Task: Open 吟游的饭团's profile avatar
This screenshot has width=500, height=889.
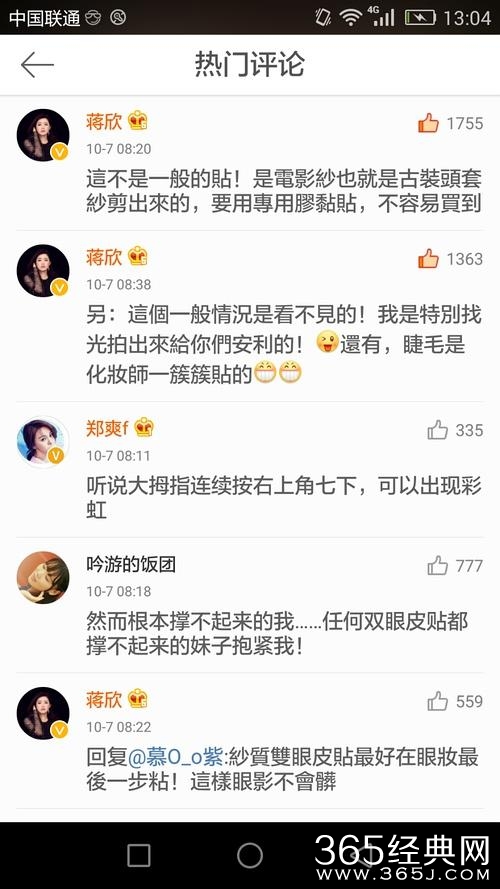Action: pos(43,577)
